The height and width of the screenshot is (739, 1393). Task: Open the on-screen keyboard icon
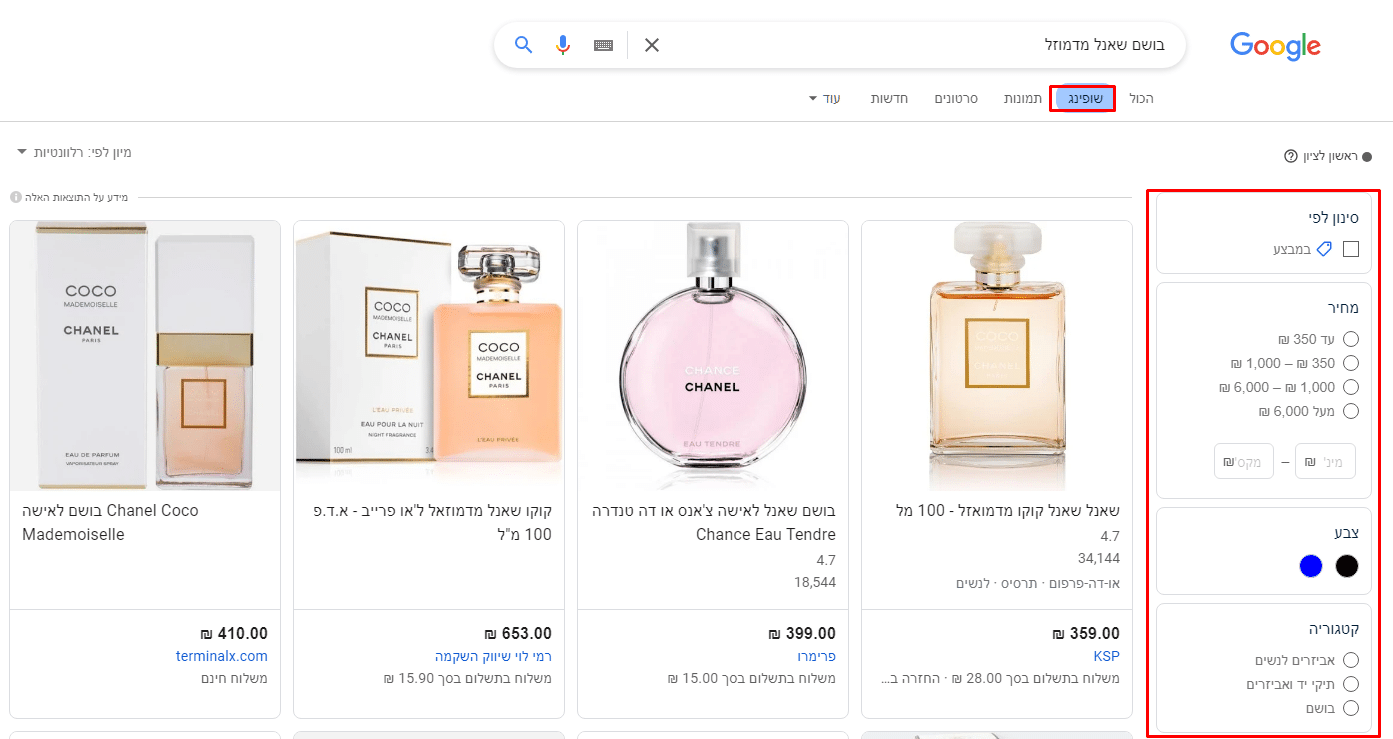(x=603, y=45)
